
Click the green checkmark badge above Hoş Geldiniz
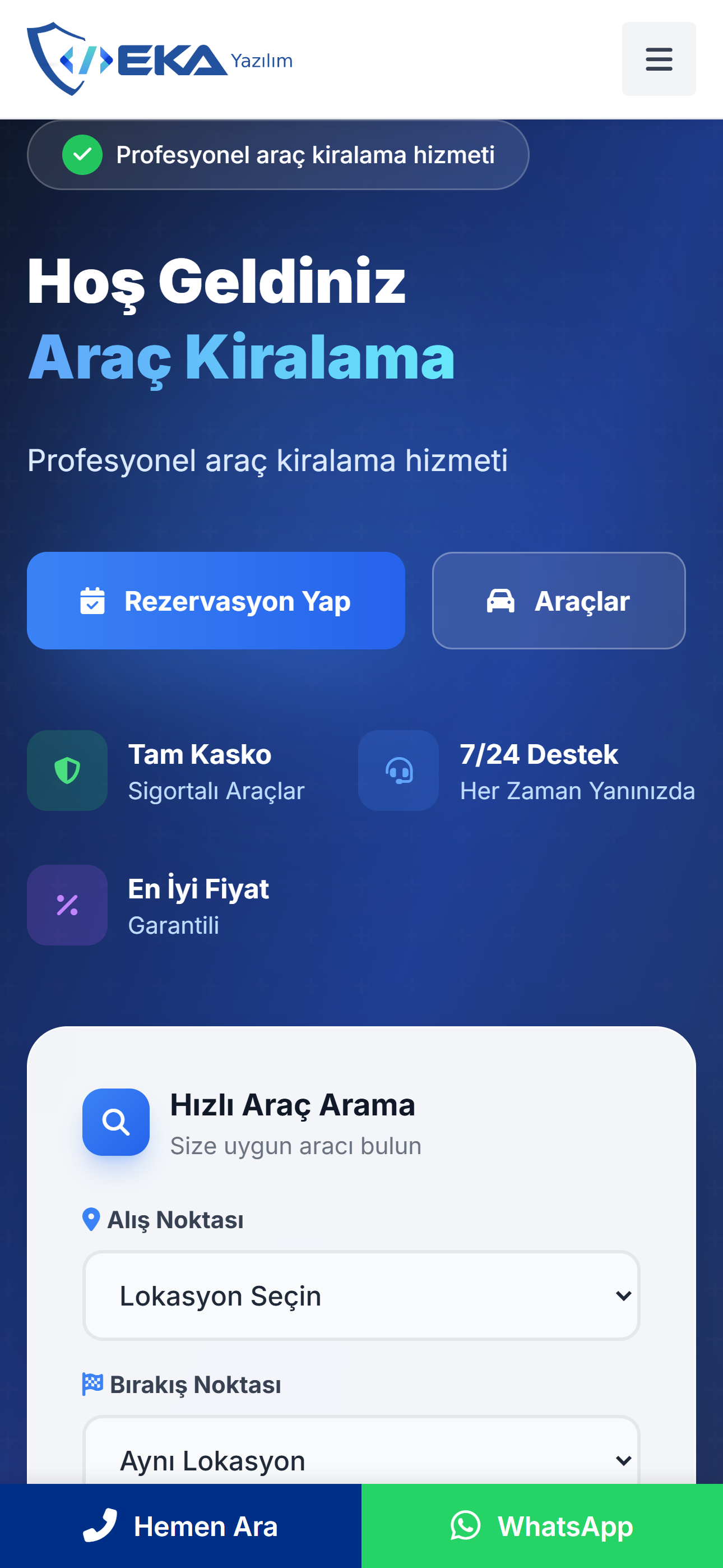click(x=82, y=155)
